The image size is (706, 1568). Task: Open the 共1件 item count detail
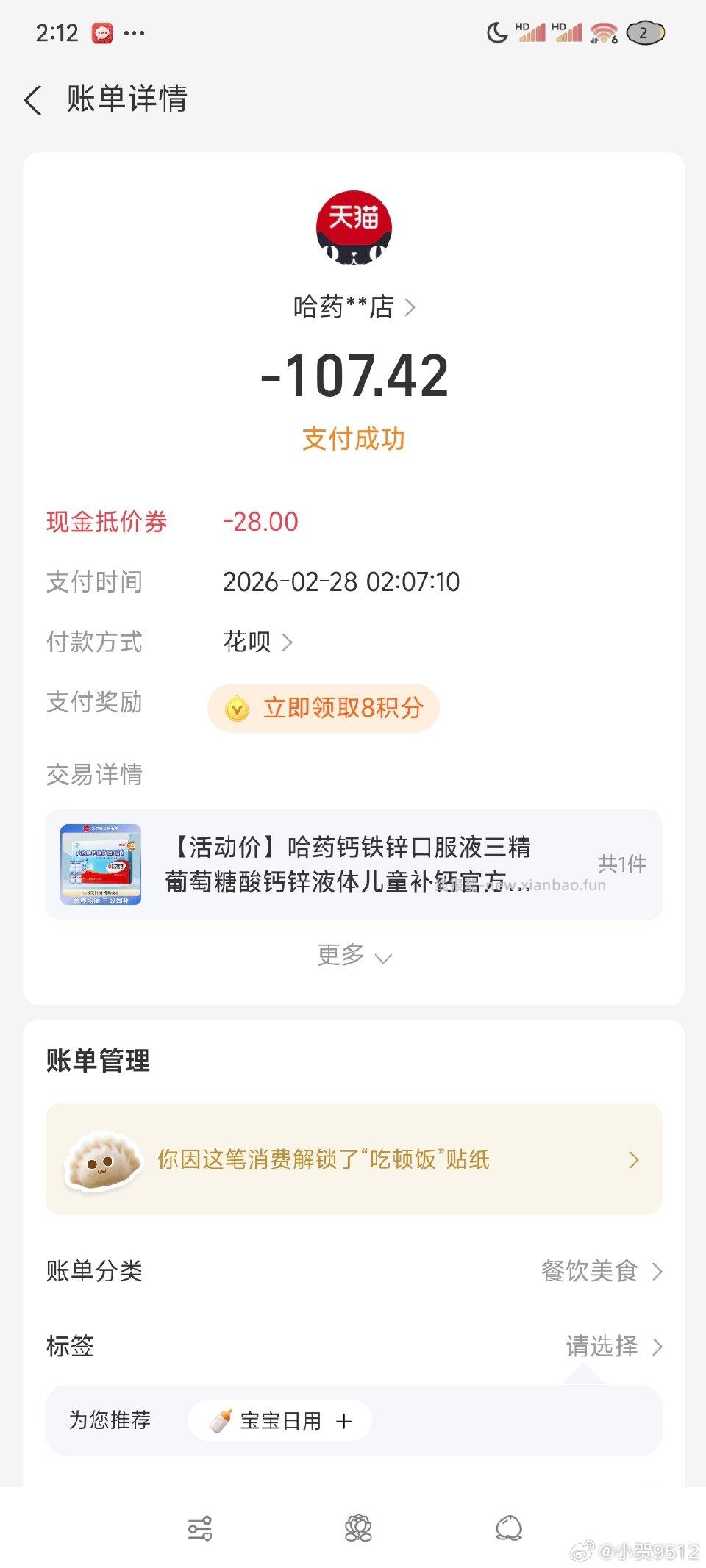(x=620, y=864)
